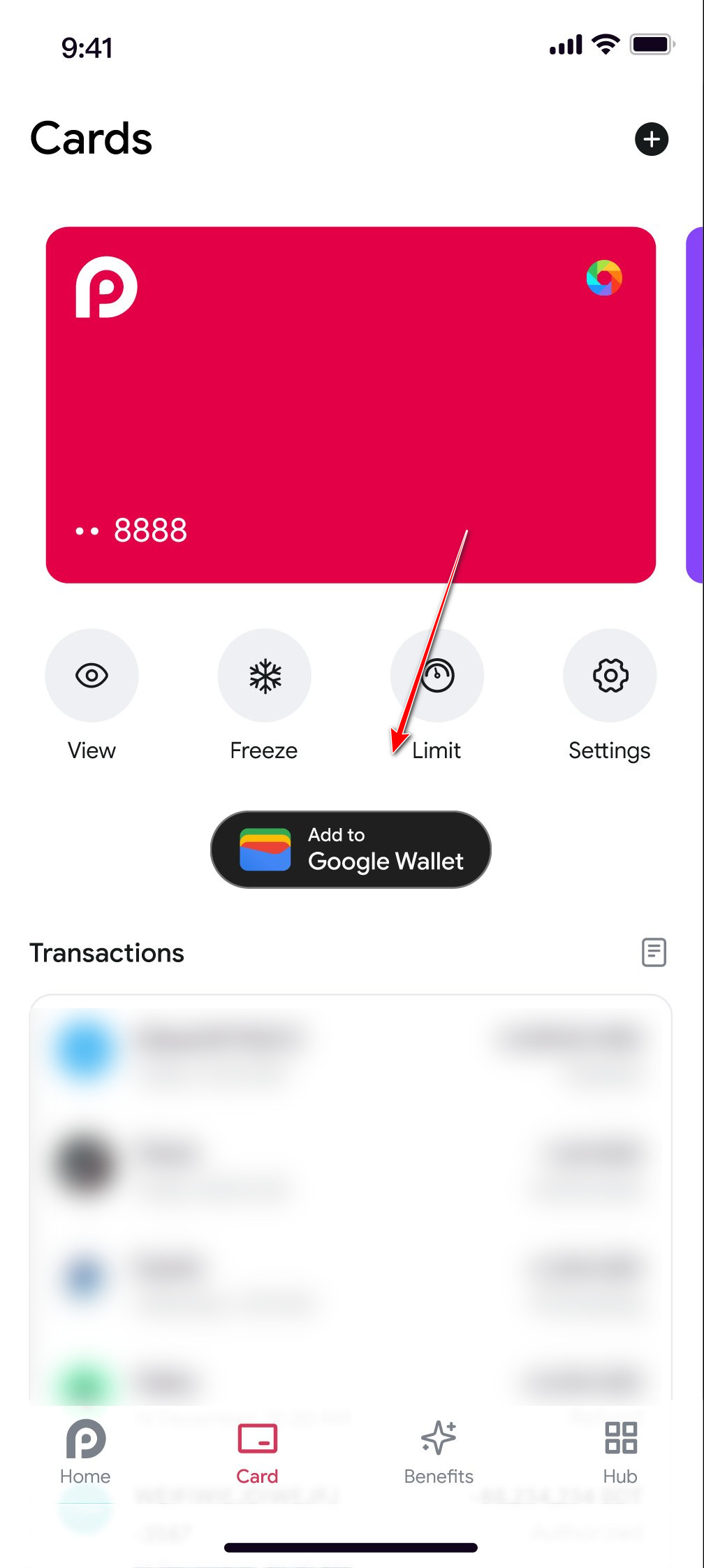Tap Add to Google Wallet
704x1568 pixels.
point(351,850)
